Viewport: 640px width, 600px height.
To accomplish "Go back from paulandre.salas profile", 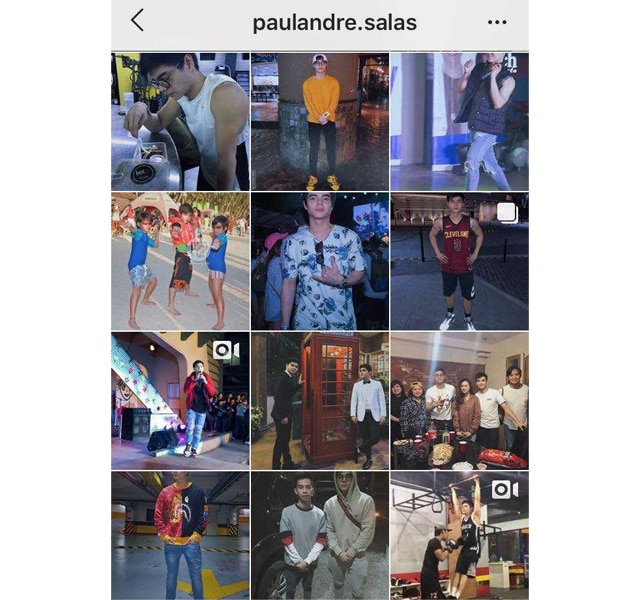I will (x=137, y=21).
